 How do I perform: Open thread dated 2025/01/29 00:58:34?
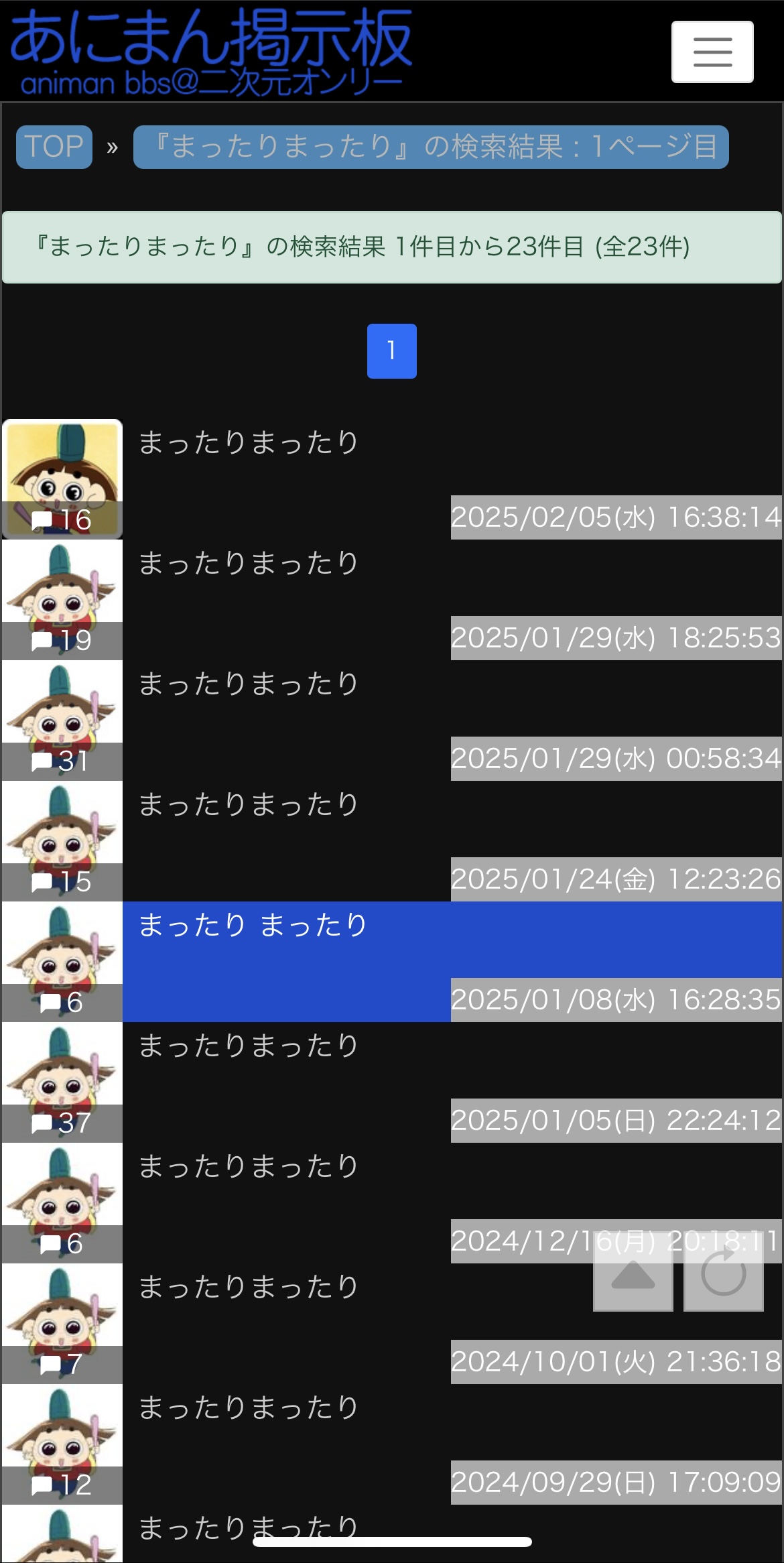pyautogui.click(x=392, y=721)
